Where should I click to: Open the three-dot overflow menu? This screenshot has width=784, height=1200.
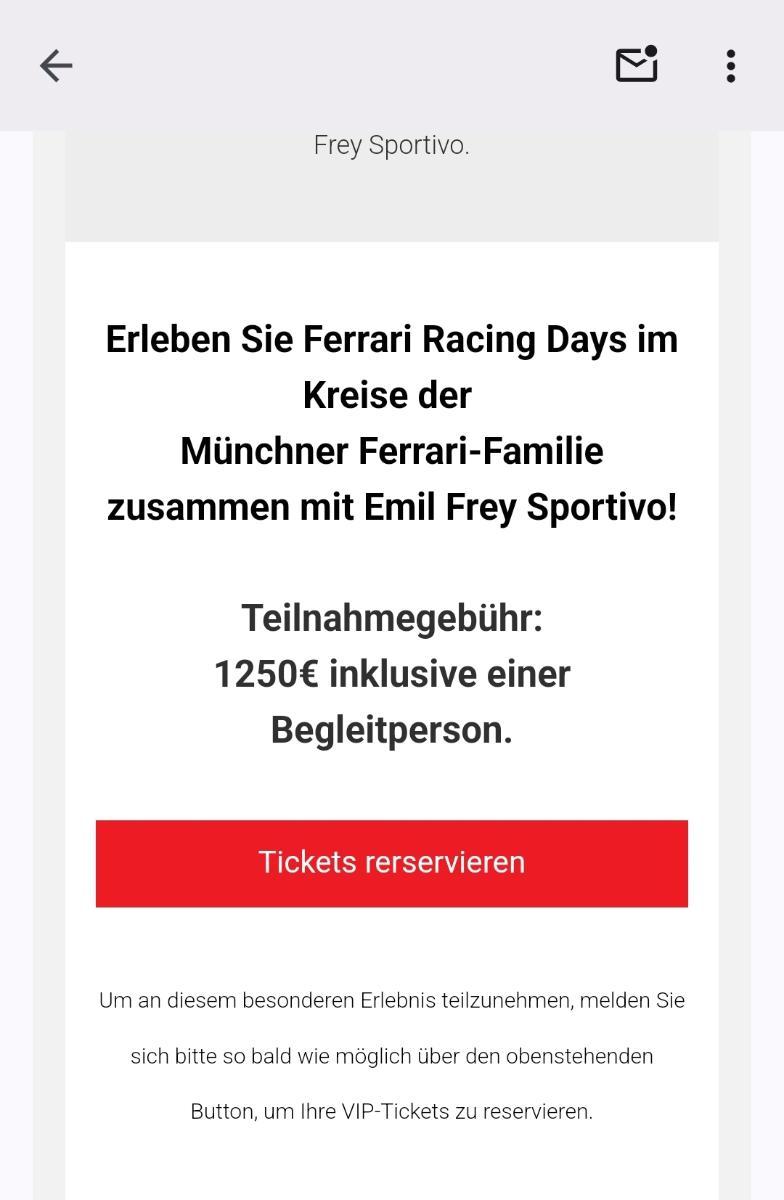tap(731, 66)
